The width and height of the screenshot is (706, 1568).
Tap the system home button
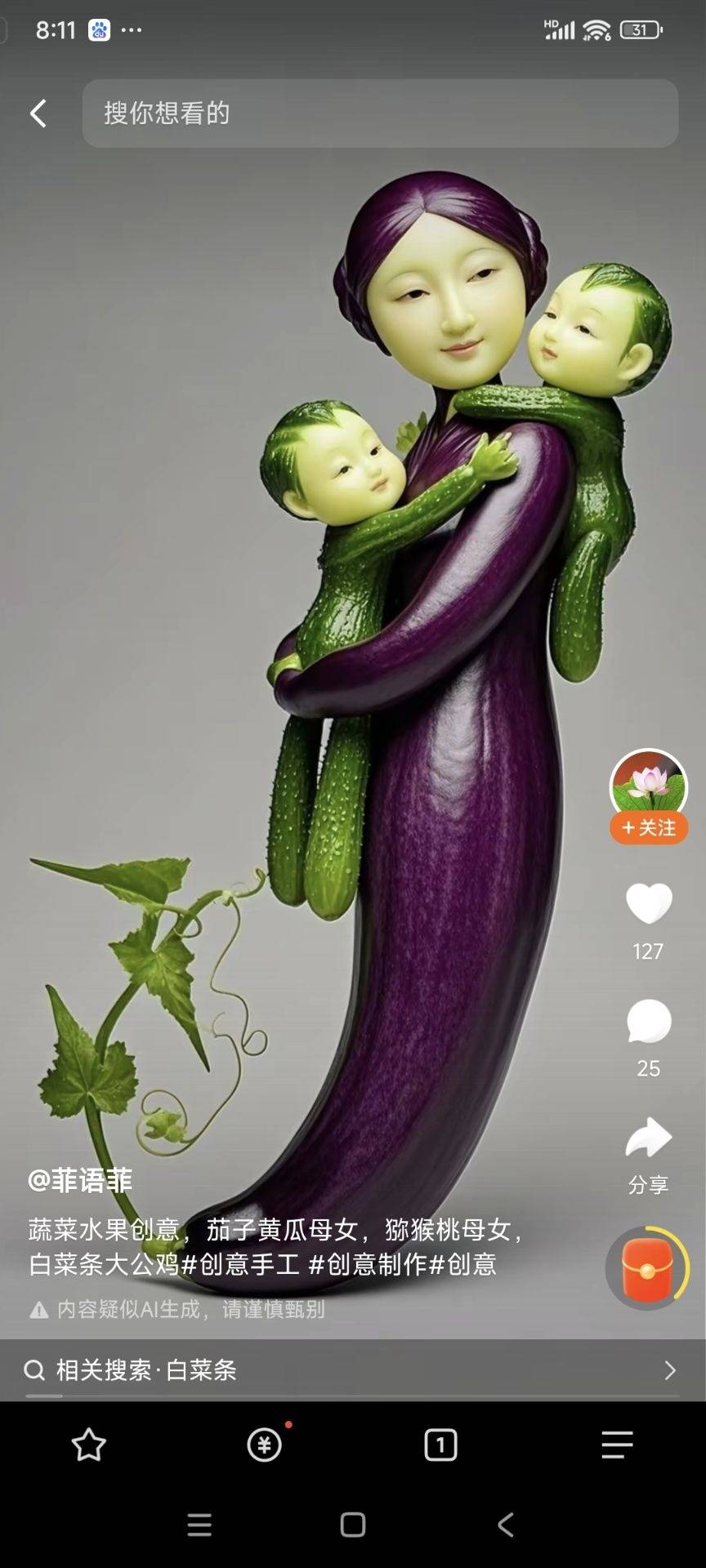click(x=353, y=1525)
